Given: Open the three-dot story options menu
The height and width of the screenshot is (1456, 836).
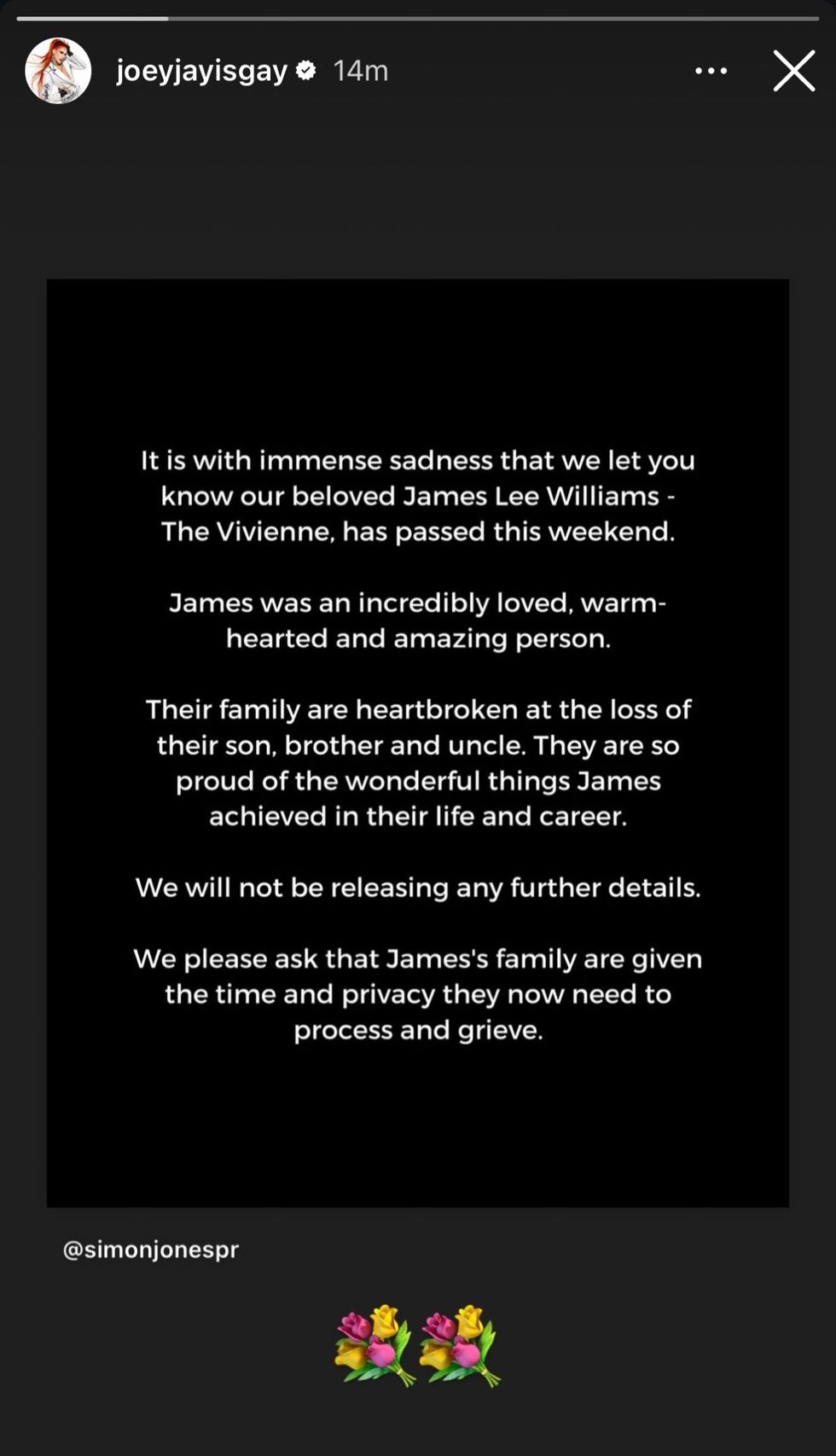Looking at the screenshot, I should [x=711, y=71].
